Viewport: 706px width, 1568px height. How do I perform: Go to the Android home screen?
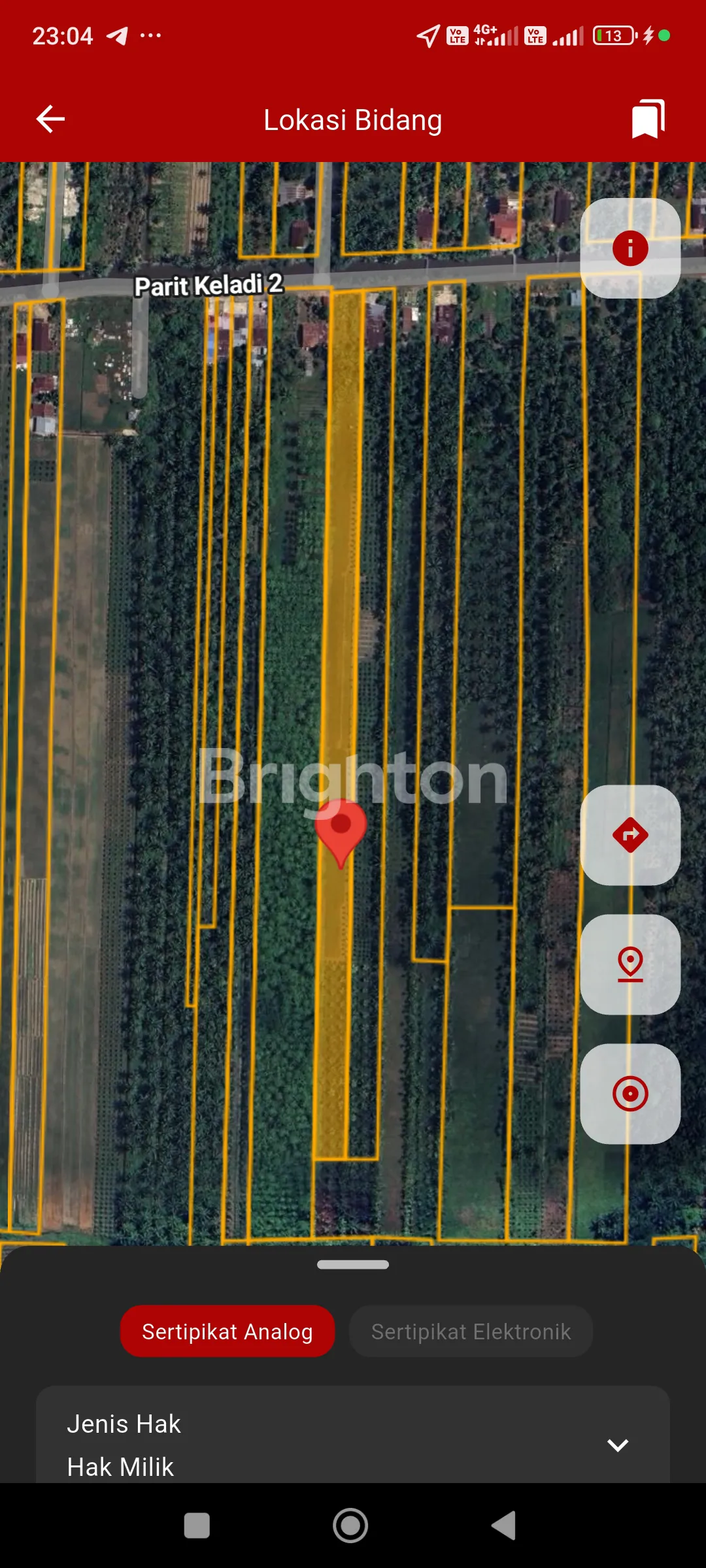click(x=350, y=1526)
